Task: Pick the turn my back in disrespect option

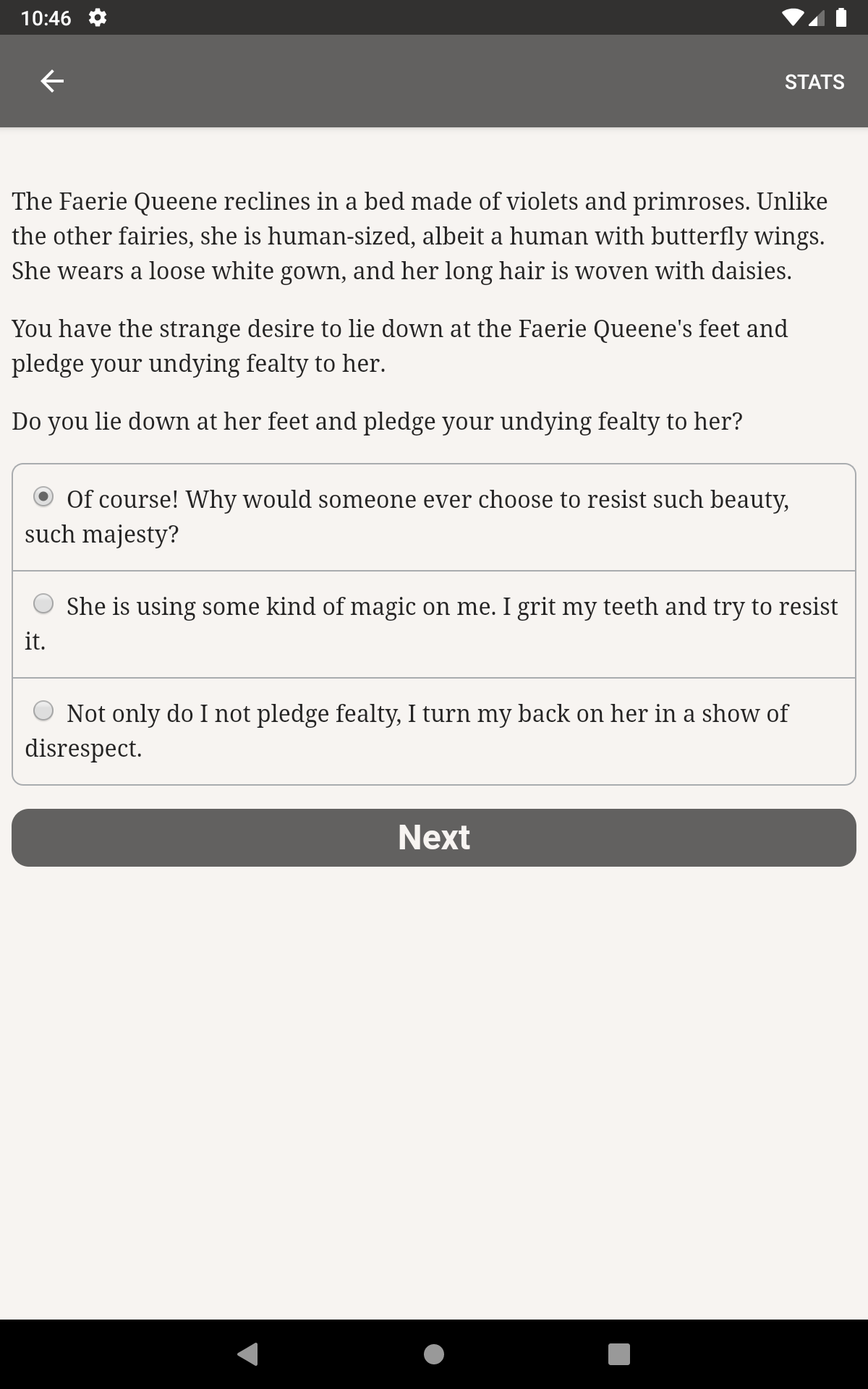Action: coord(43,711)
